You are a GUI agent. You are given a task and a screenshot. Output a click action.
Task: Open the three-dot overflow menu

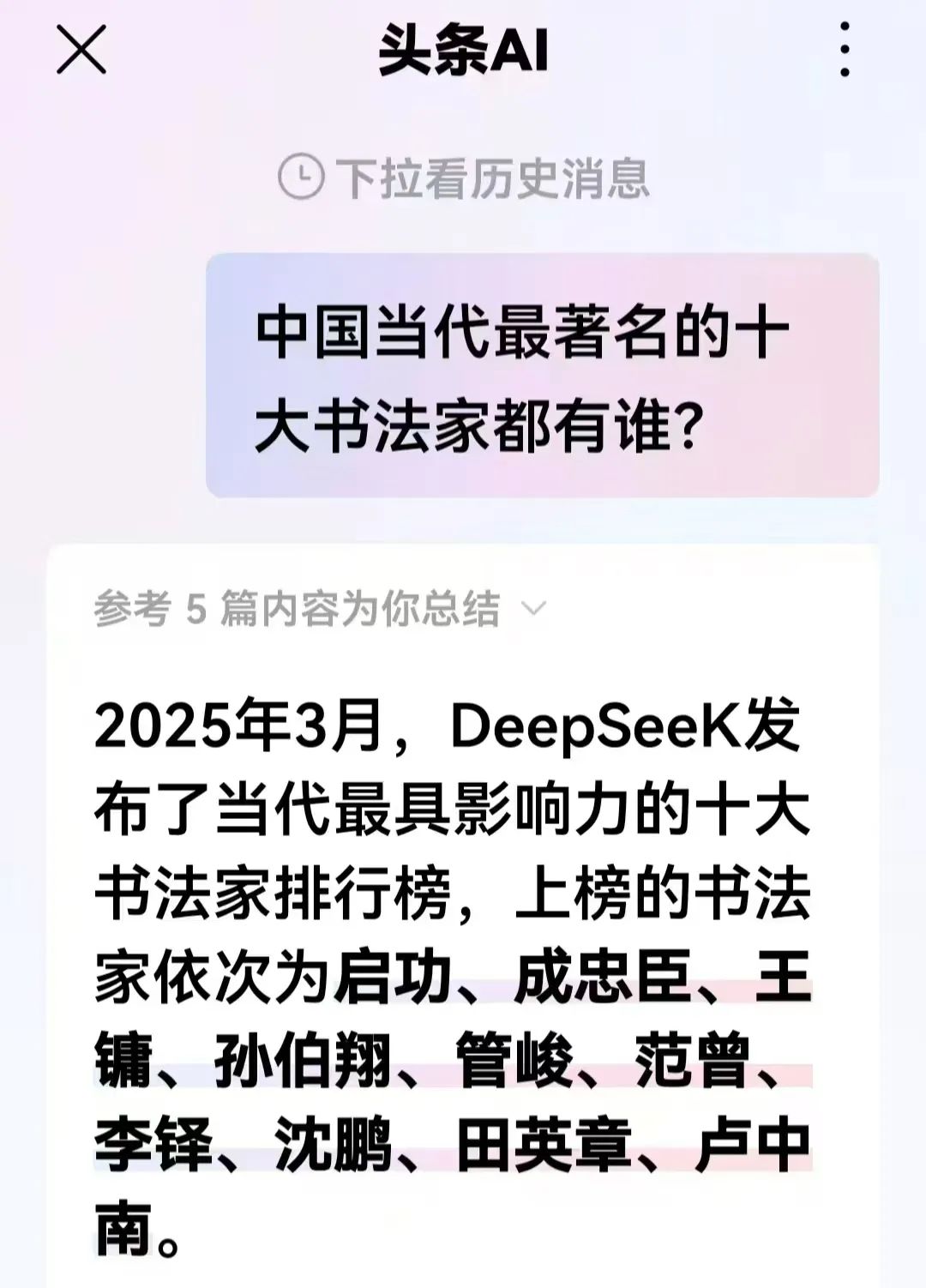[x=845, y=50]
